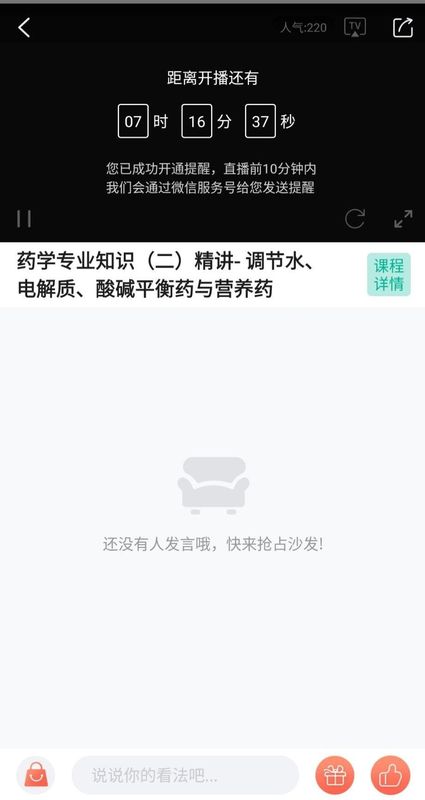Go back using the top-left arrow
Viewport: 425px width, 800px height.
pyautogui.click(x=24, y=28)
